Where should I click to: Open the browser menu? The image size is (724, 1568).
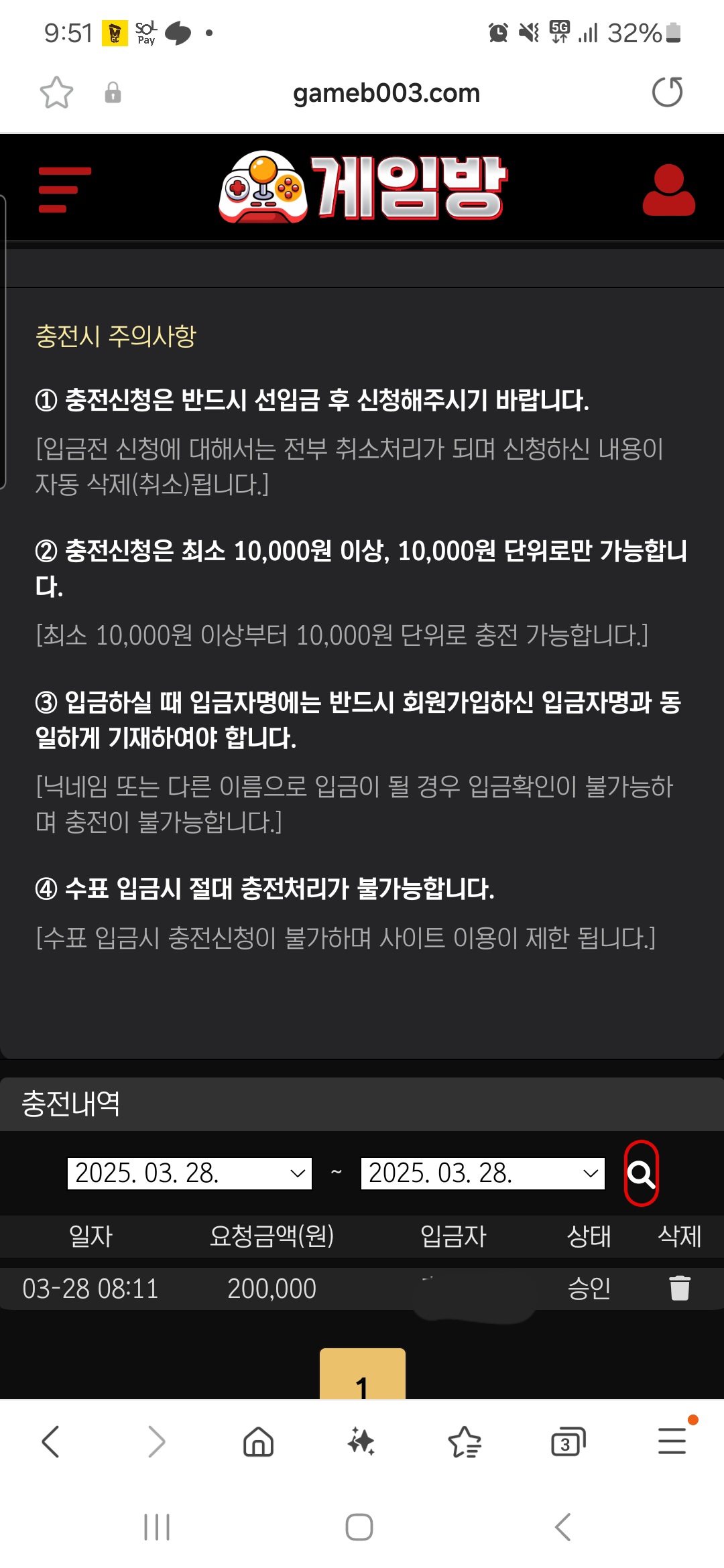click(x=672, y=1441)
